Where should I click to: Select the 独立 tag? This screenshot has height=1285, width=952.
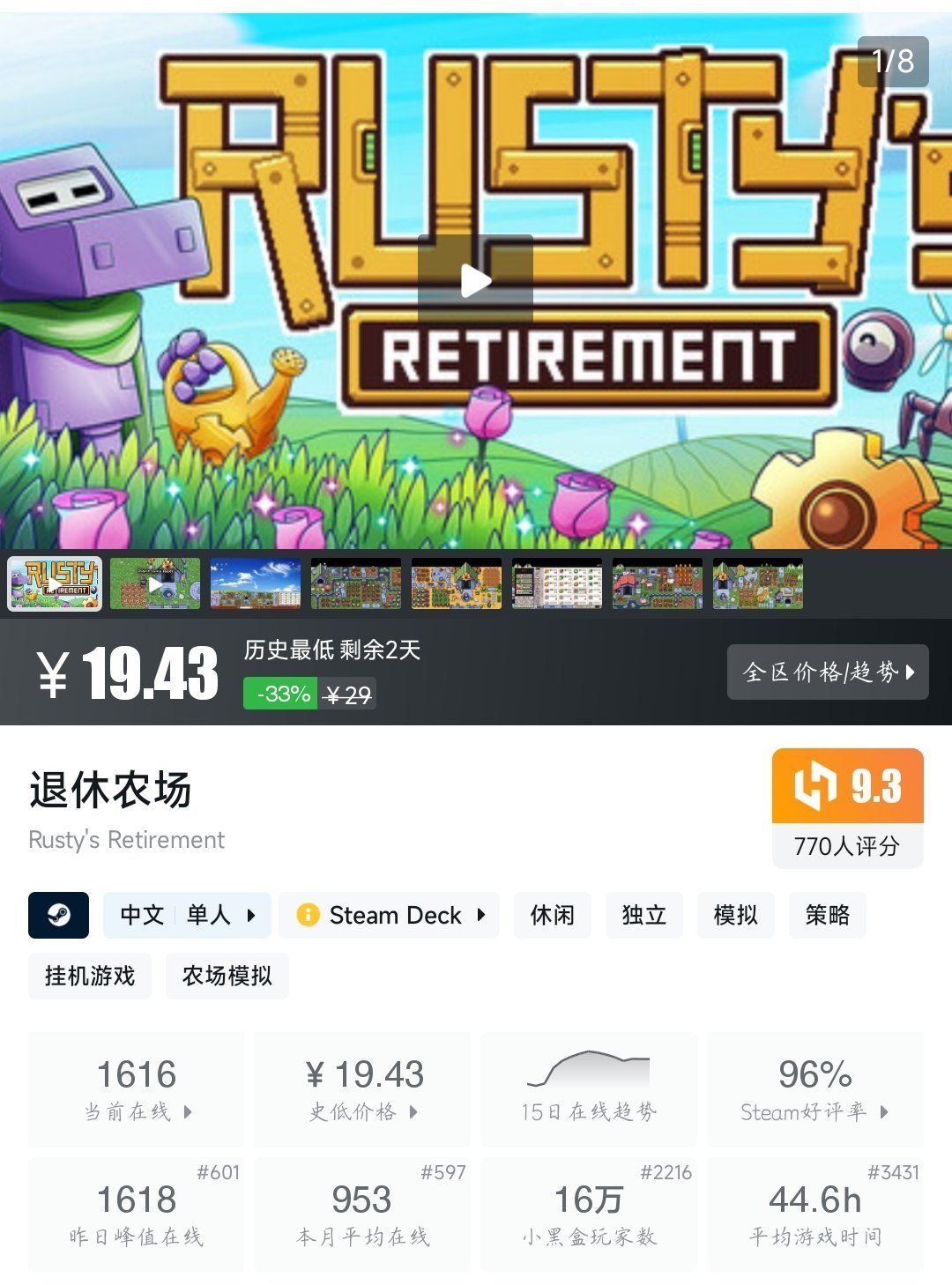(643, 915)
